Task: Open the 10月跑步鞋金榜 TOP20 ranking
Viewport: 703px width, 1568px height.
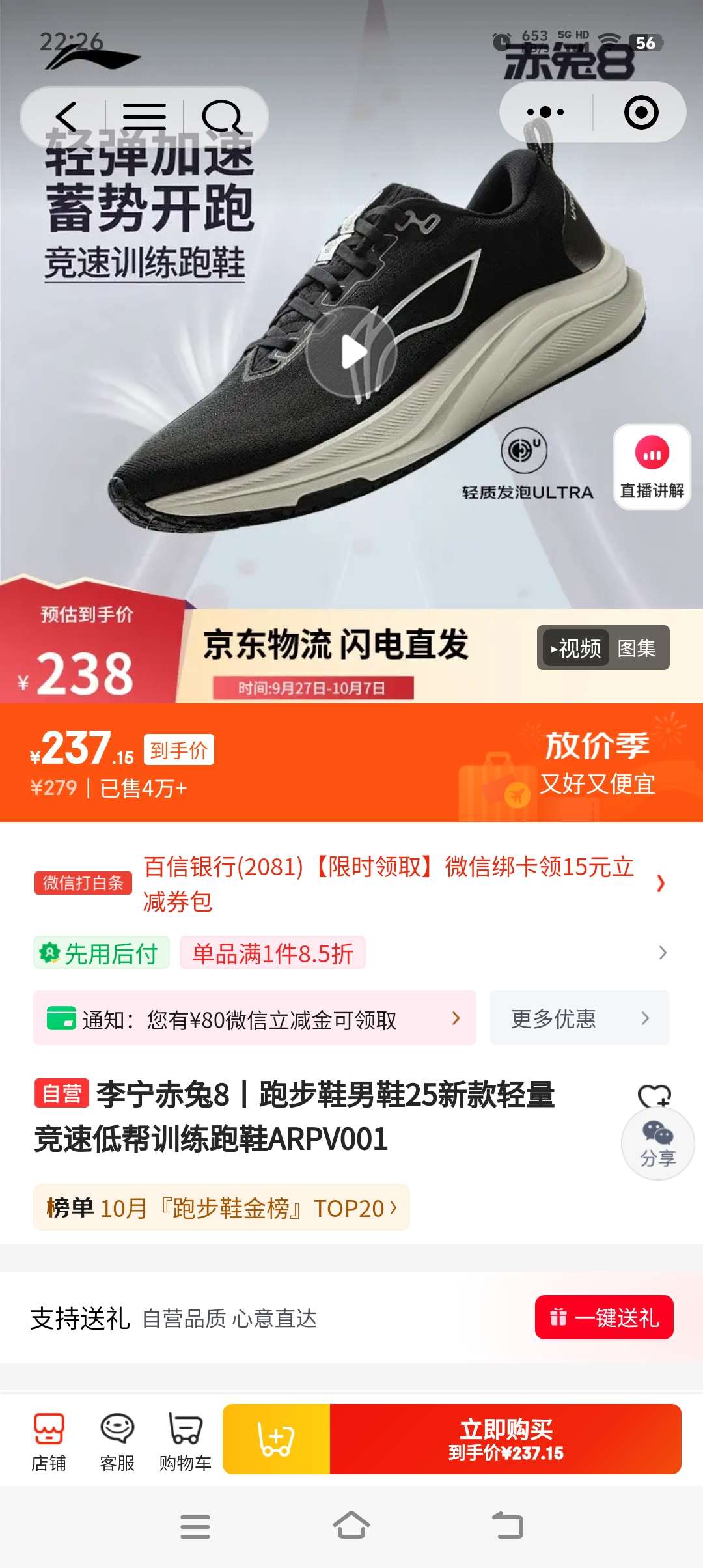Action: (221, 1208)
